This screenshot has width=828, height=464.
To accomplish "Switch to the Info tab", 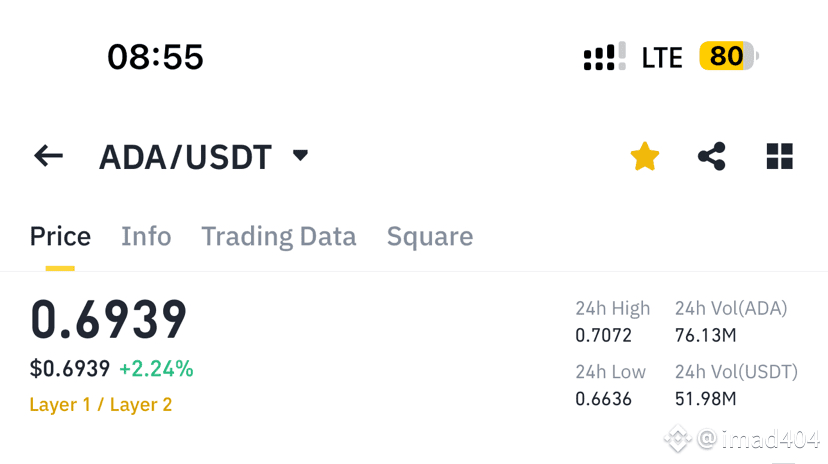I will tap(146, 236).
